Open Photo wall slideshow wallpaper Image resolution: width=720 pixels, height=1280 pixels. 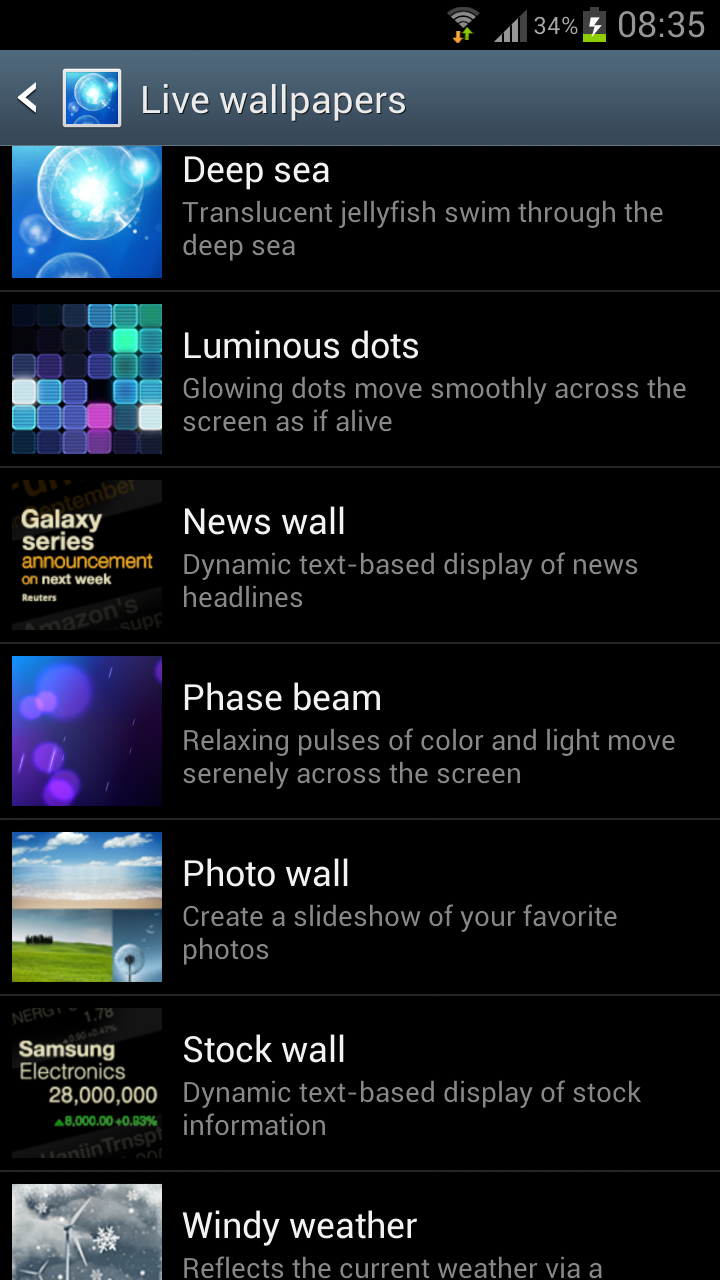[x=360, y=908]
